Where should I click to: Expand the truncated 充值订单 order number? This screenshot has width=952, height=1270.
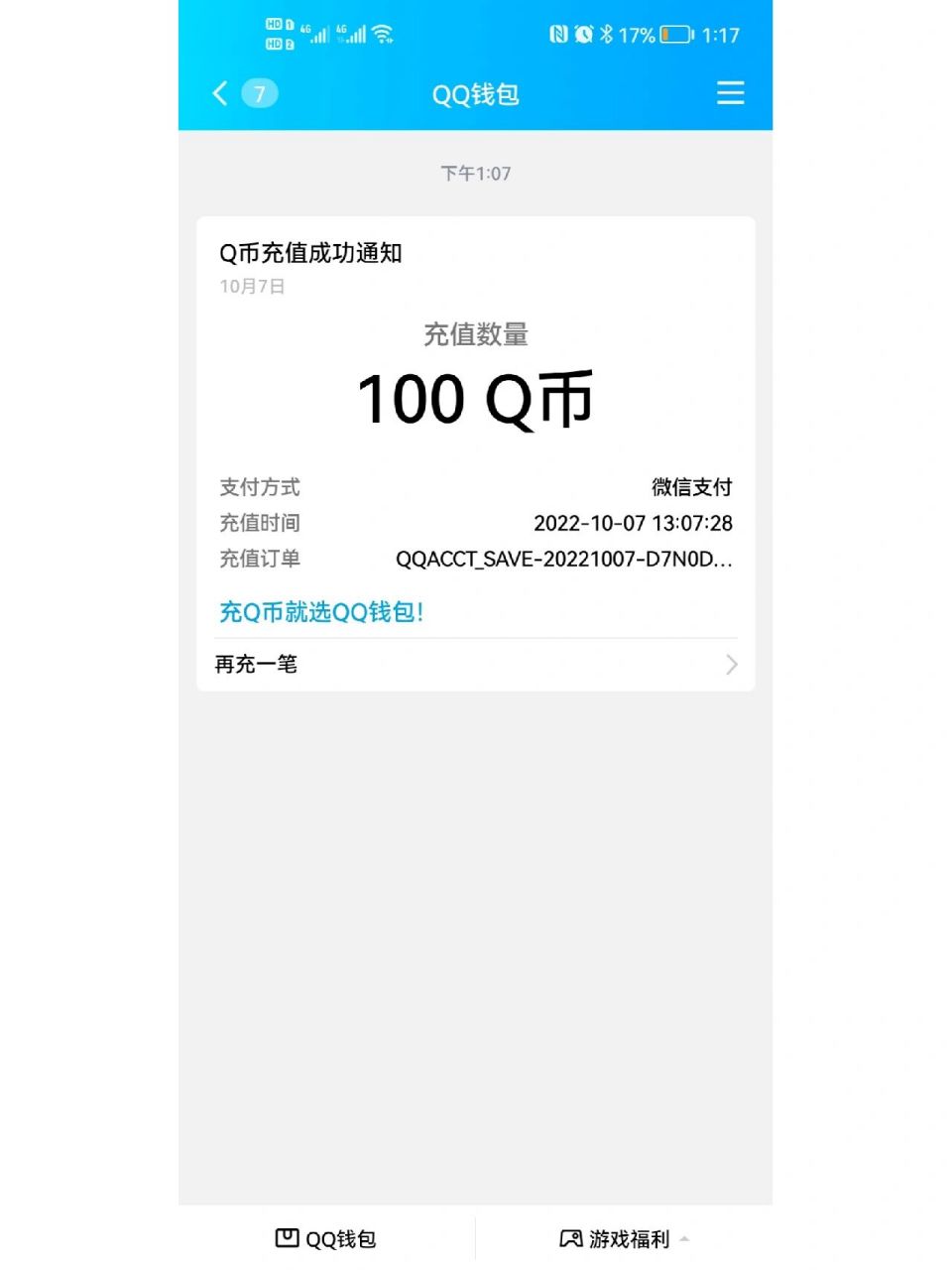pos(562,559)
